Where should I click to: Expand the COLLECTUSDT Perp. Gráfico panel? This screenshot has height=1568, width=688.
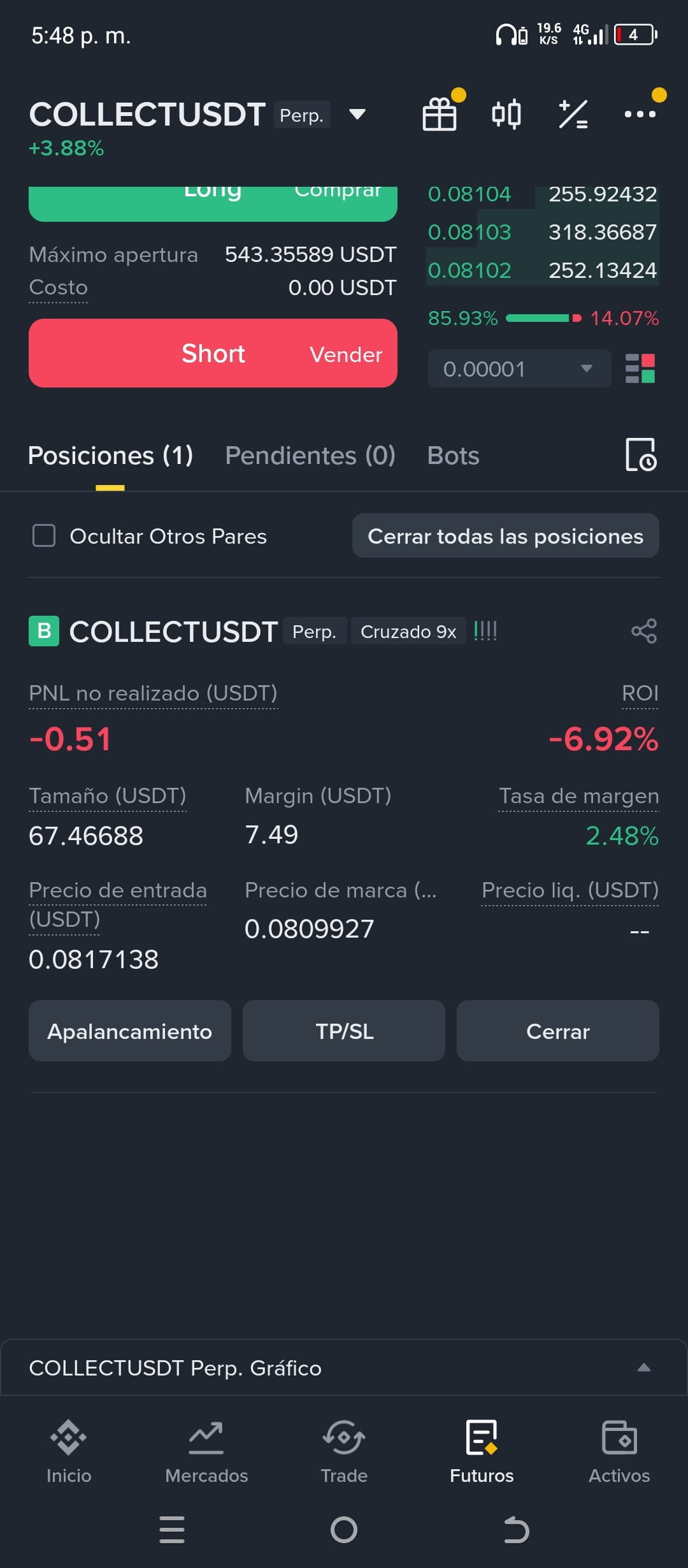pos(344,1368)
